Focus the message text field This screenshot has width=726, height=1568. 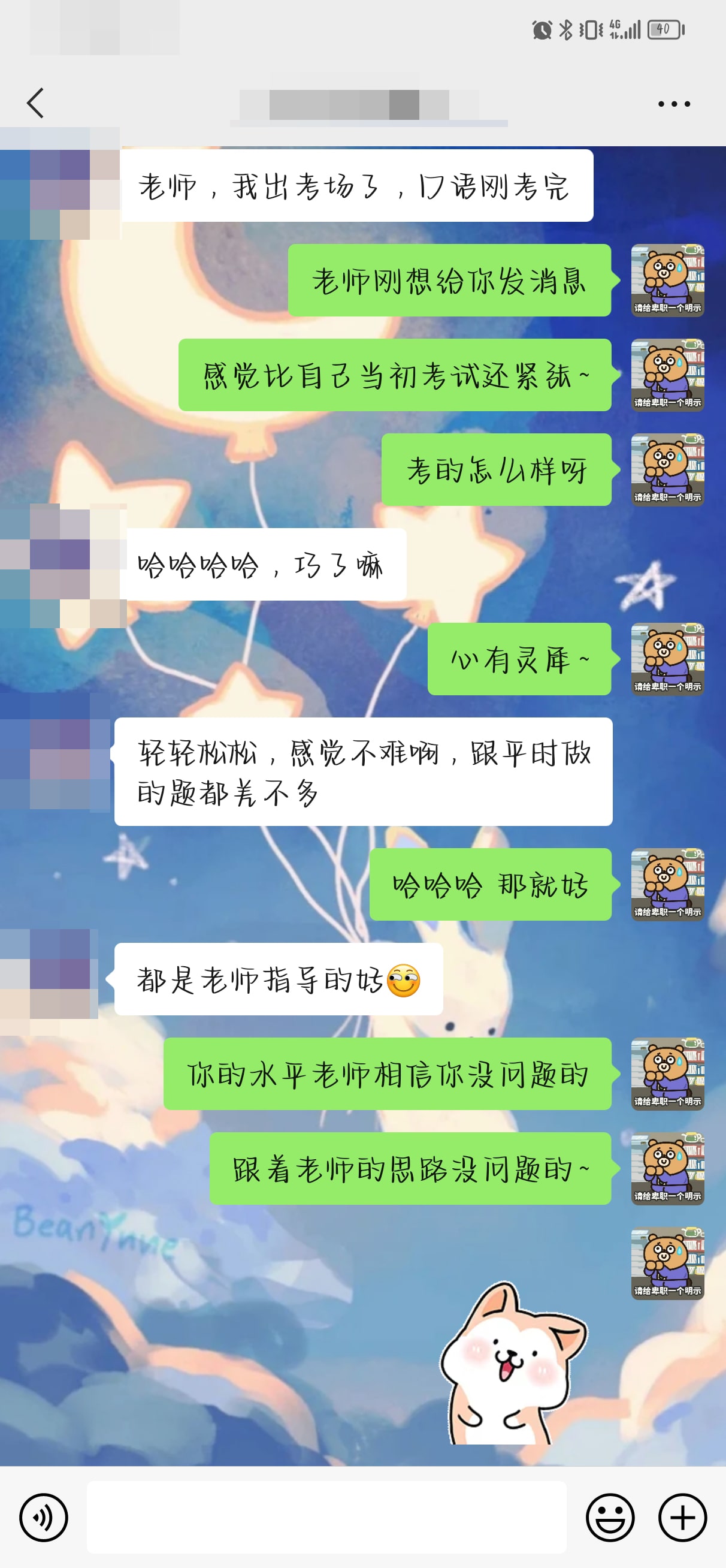326,1517
